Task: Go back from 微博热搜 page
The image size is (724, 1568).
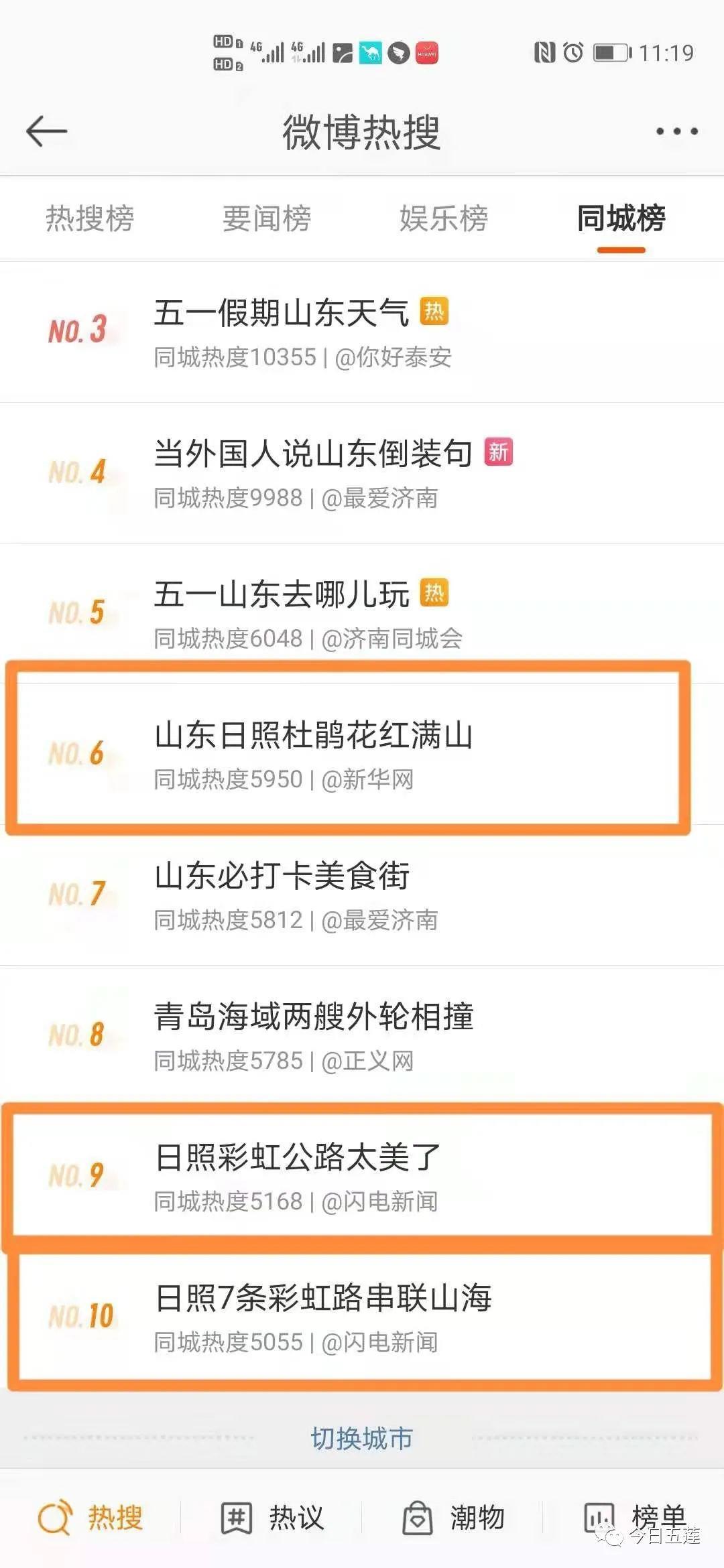Action: tap(46, 131)
